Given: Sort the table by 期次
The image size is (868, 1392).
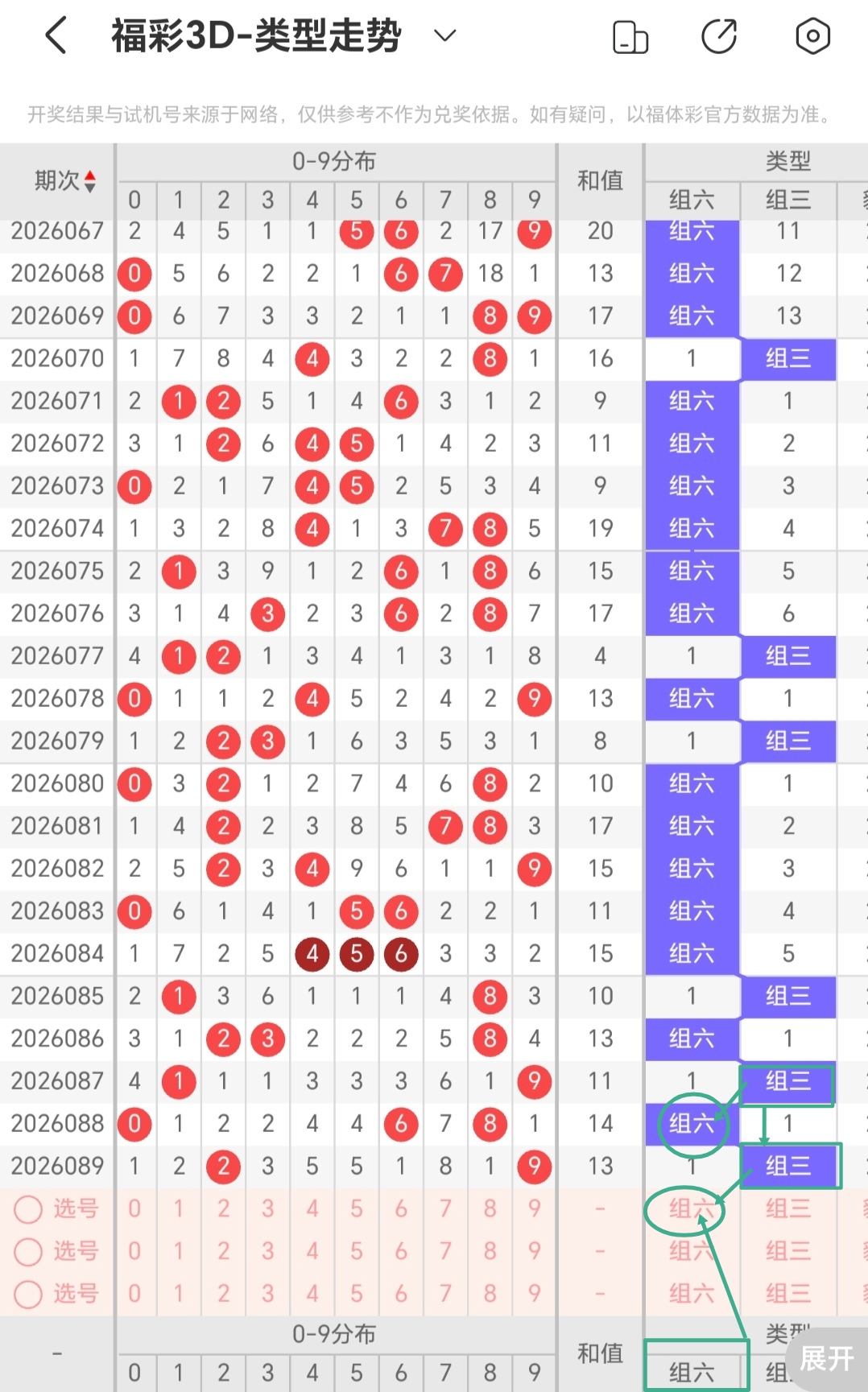Looking at the screenshot, I should click(65, 181).
